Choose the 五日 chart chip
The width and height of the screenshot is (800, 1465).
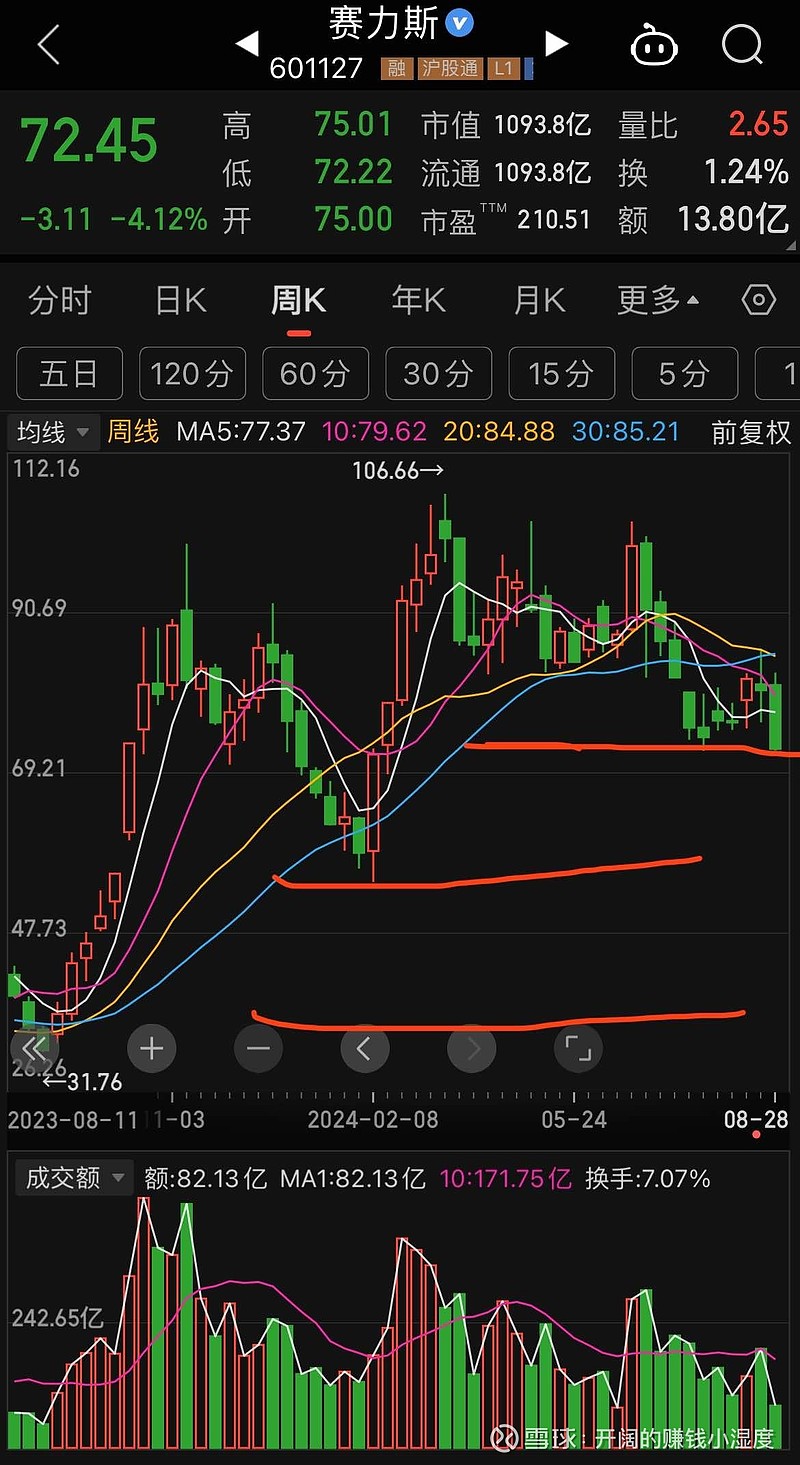pyautogui.click(x=69, y=374)
